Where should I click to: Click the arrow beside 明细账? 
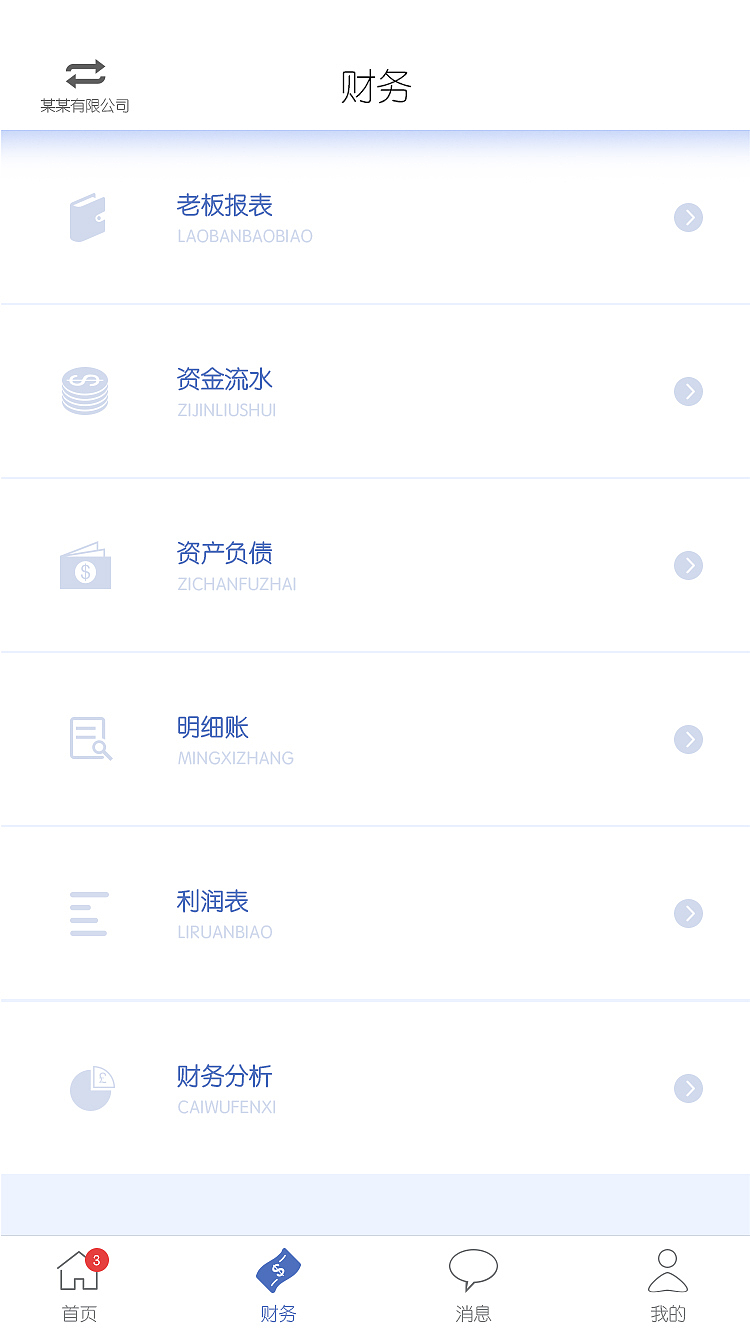[688, 739]
